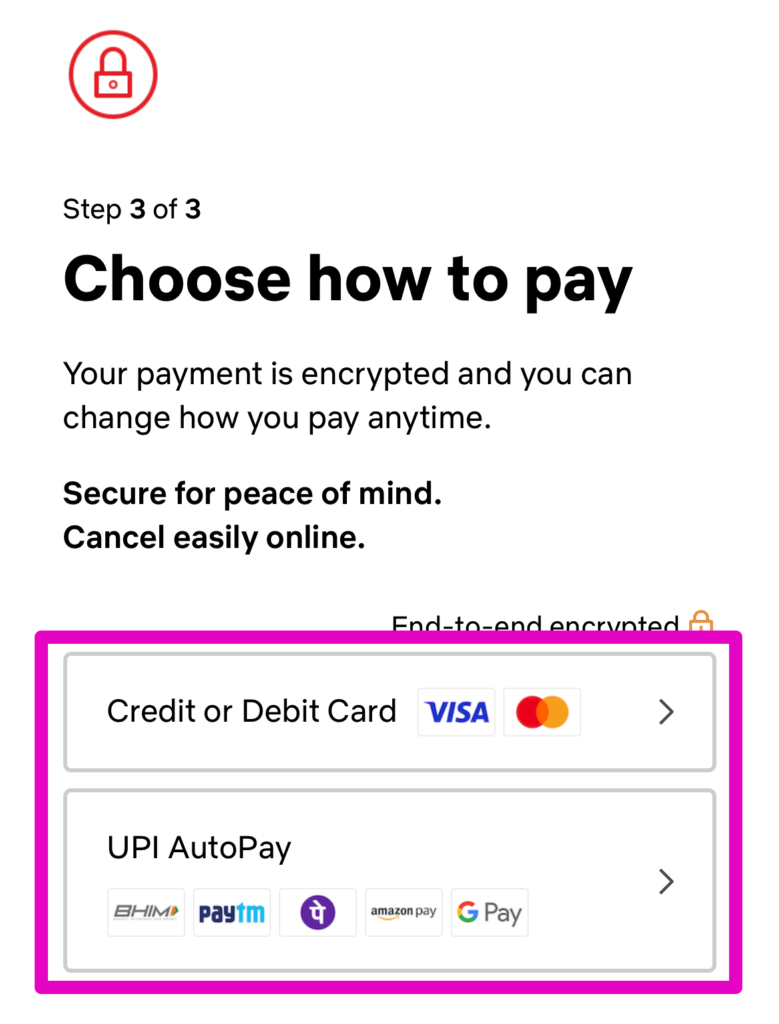Select Credit or Debit Card payment option
Viewport: 779px width, 1024px height.
tap(389, 712)
